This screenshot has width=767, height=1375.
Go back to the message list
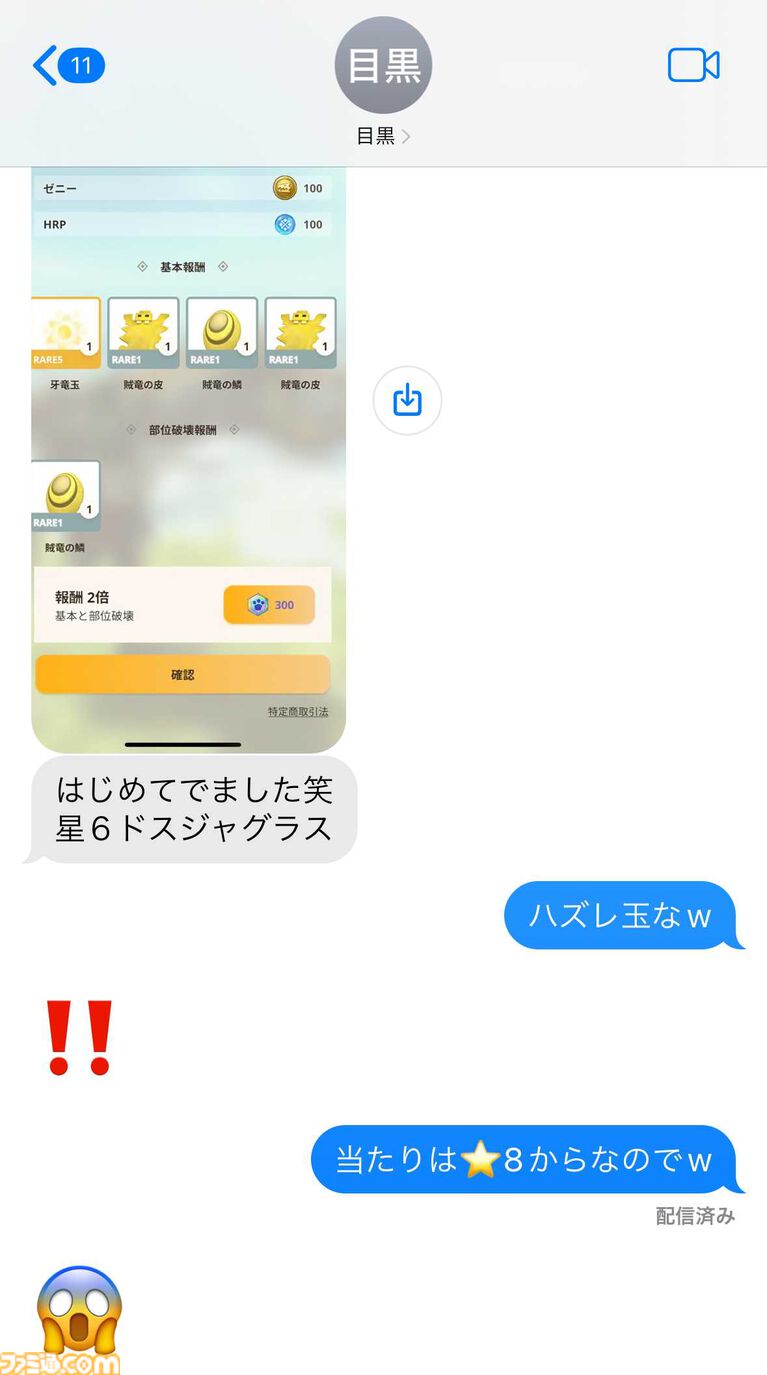click(x=66, y=66)
